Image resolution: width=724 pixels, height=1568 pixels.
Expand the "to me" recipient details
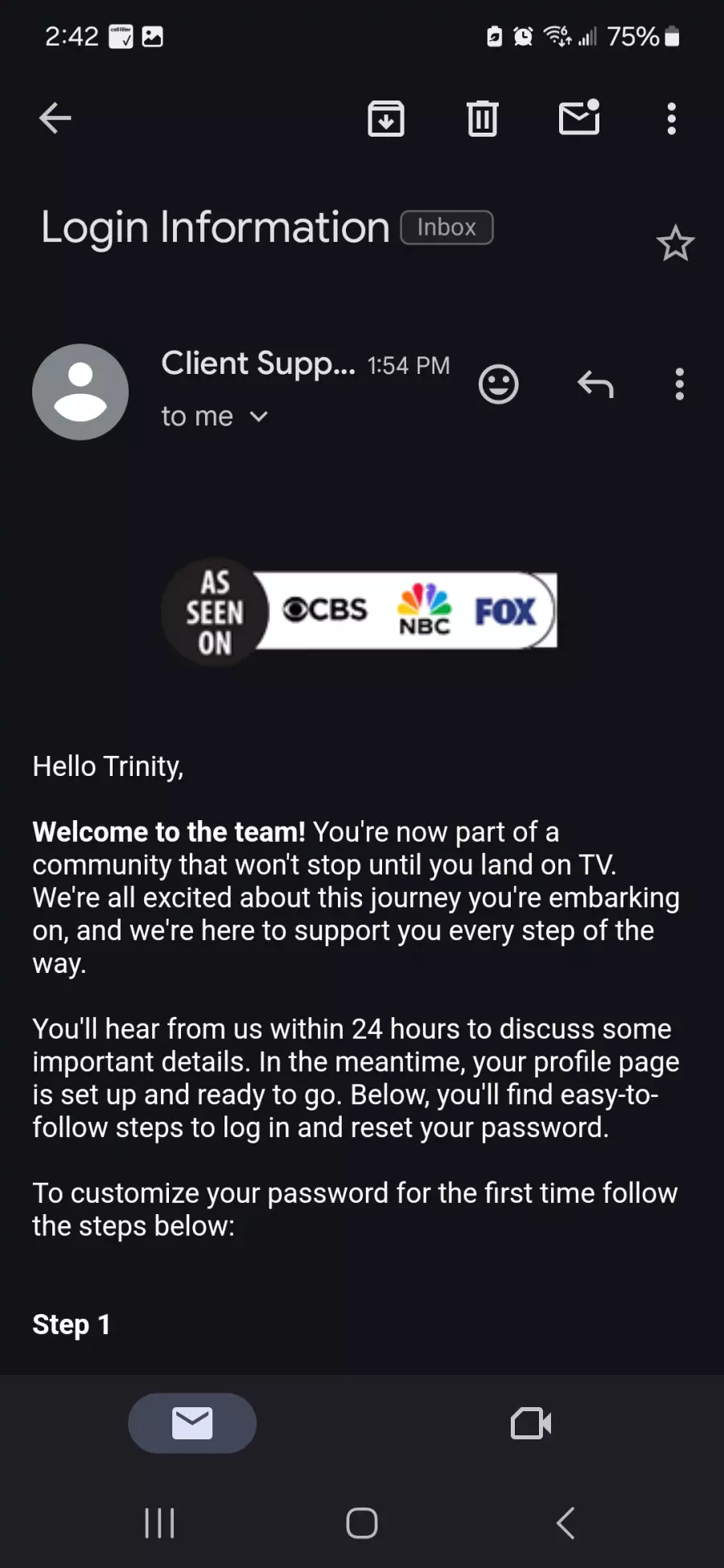click(x=214, y=417)
